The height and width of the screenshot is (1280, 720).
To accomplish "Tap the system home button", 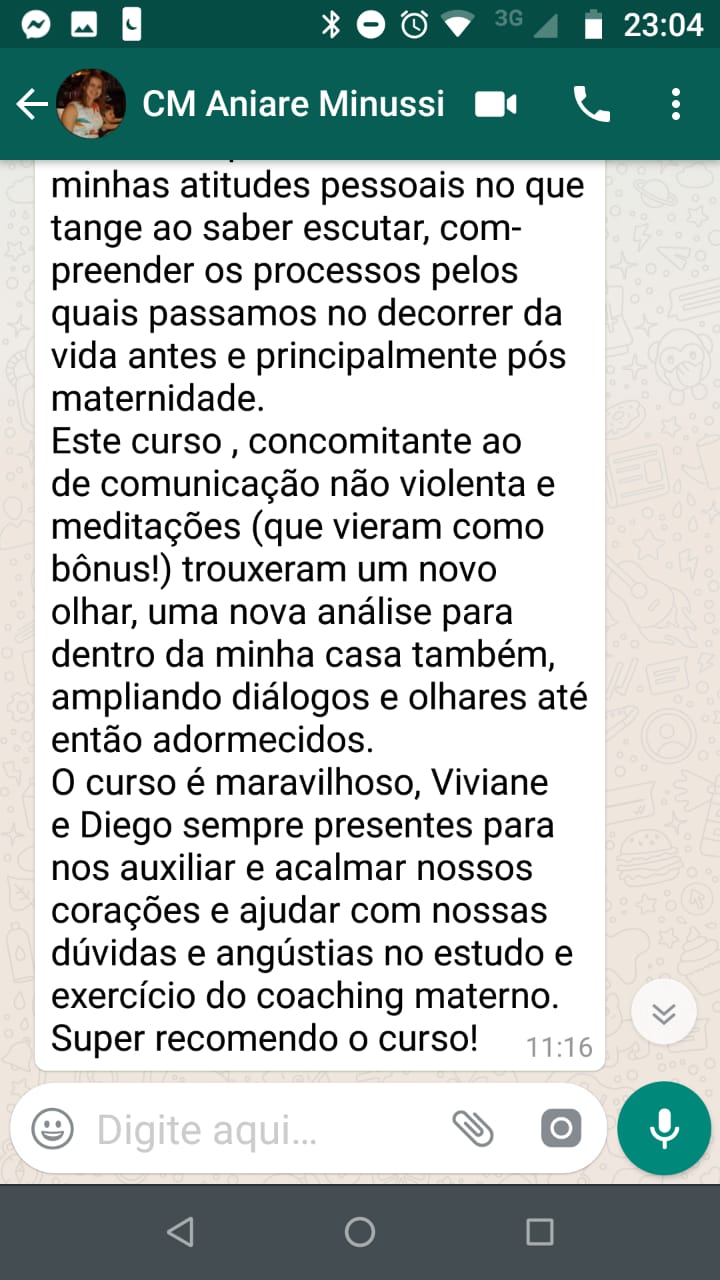I will [x=360, y=1231].
